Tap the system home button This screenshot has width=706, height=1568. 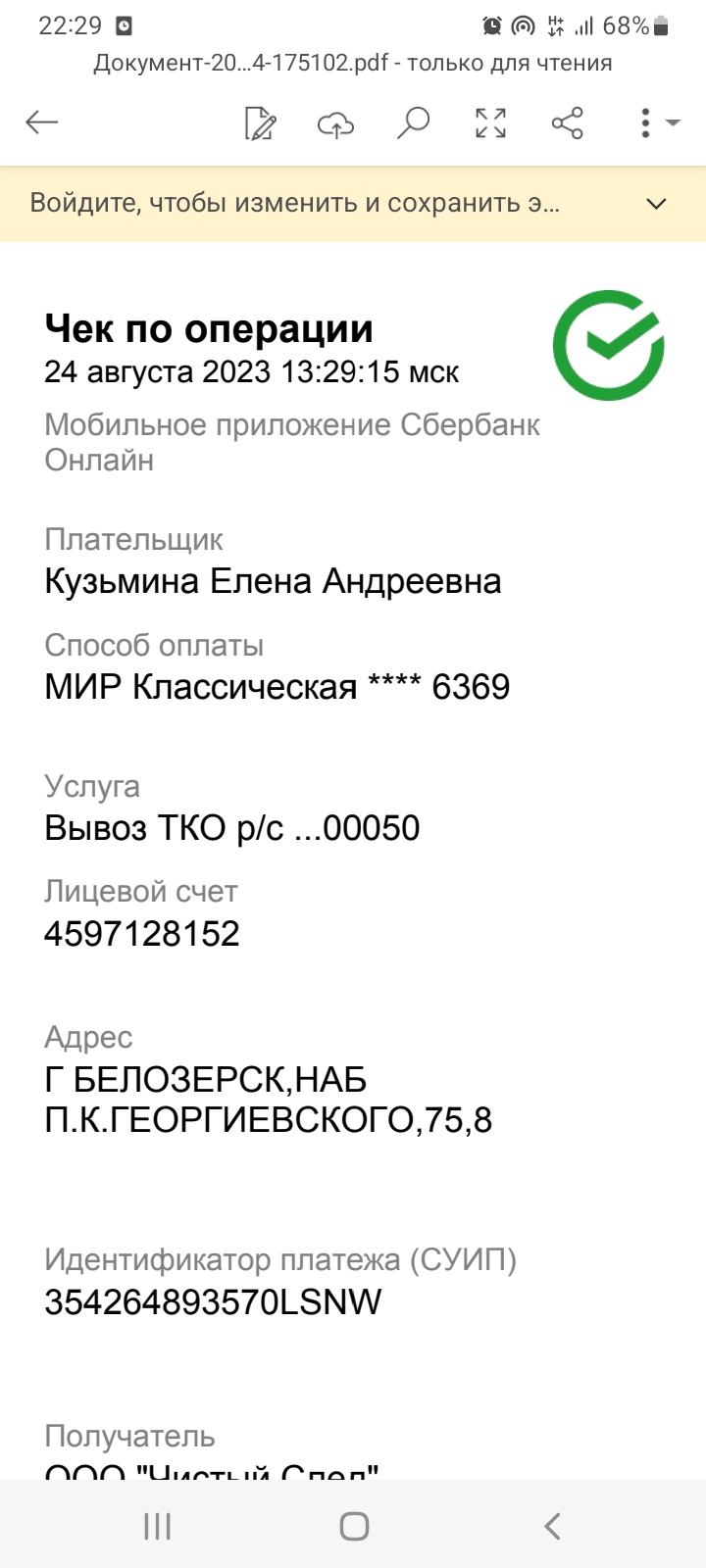(353, 1526)
